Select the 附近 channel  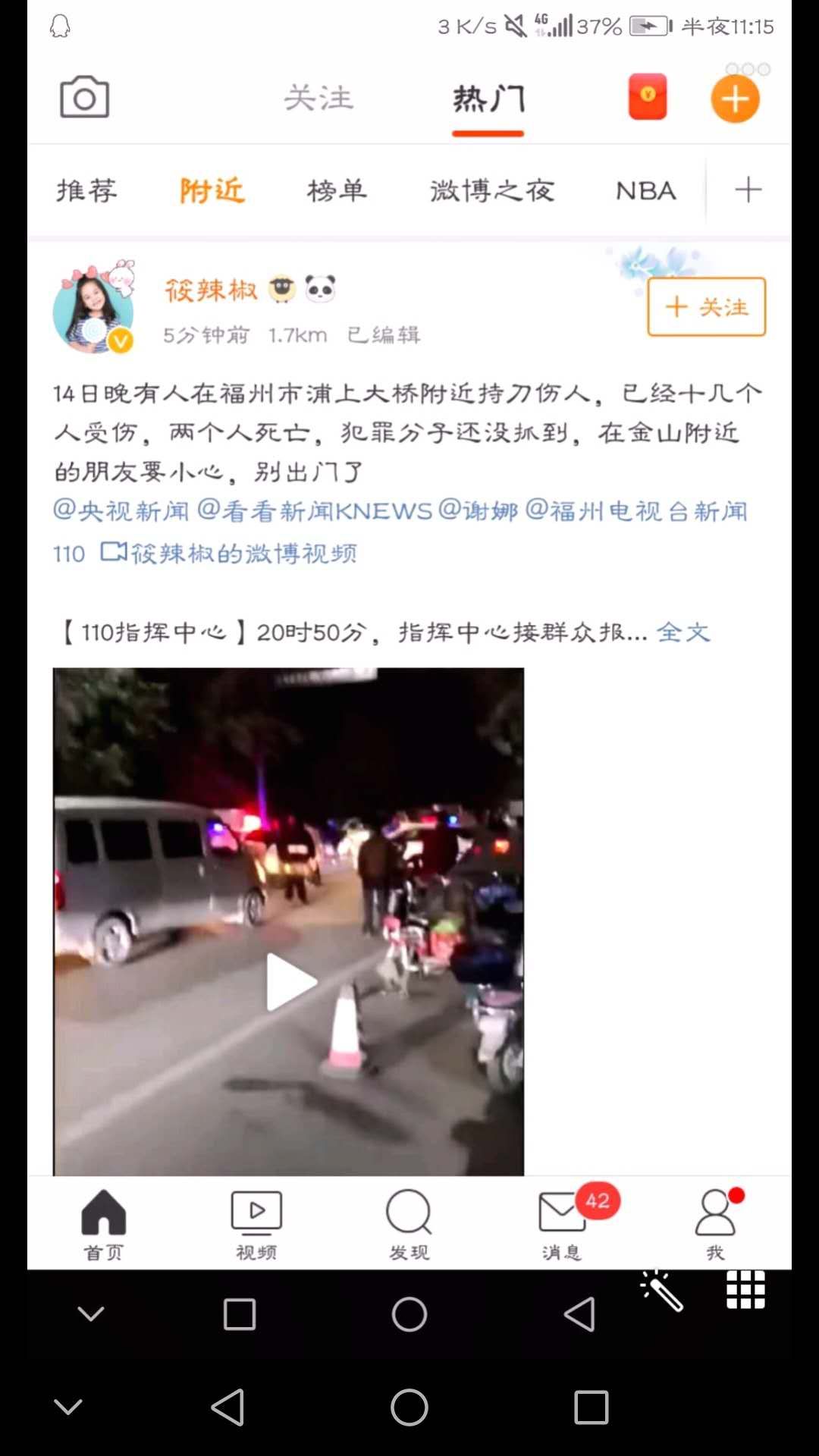pos(212,190)
